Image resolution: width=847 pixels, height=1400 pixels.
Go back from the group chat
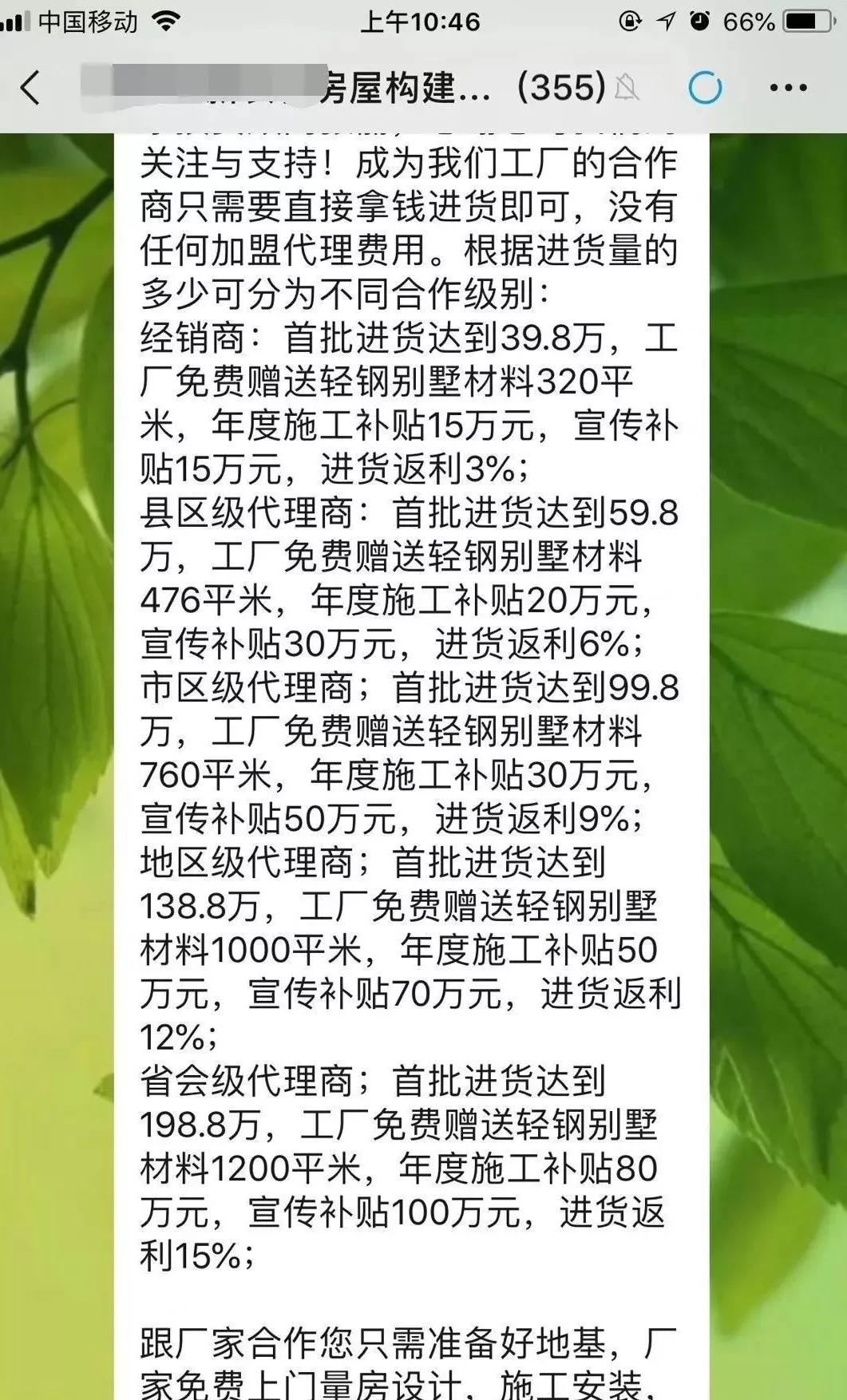[x=30, y=88]
